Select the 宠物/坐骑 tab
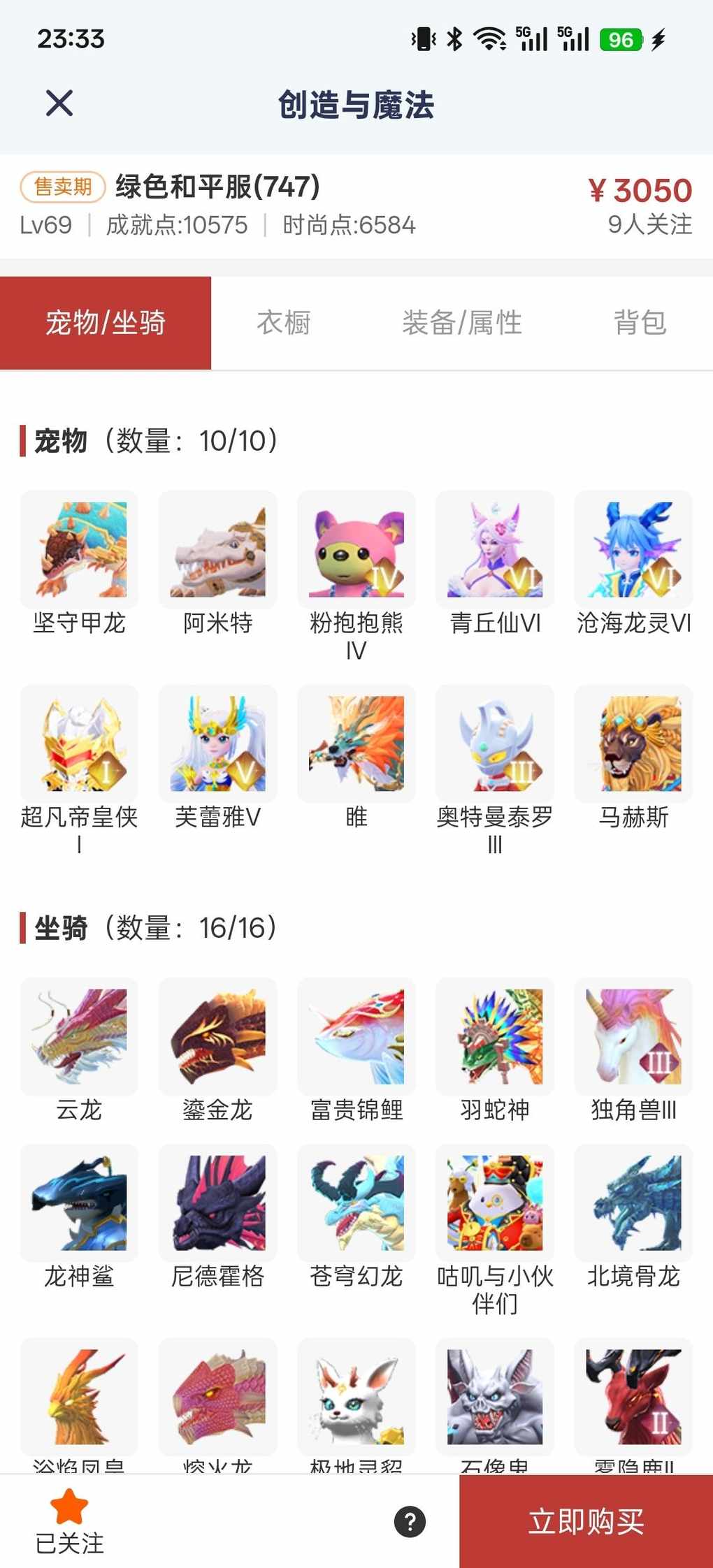Viewport: 713px width, 1568px height. [x=106, y=323]
